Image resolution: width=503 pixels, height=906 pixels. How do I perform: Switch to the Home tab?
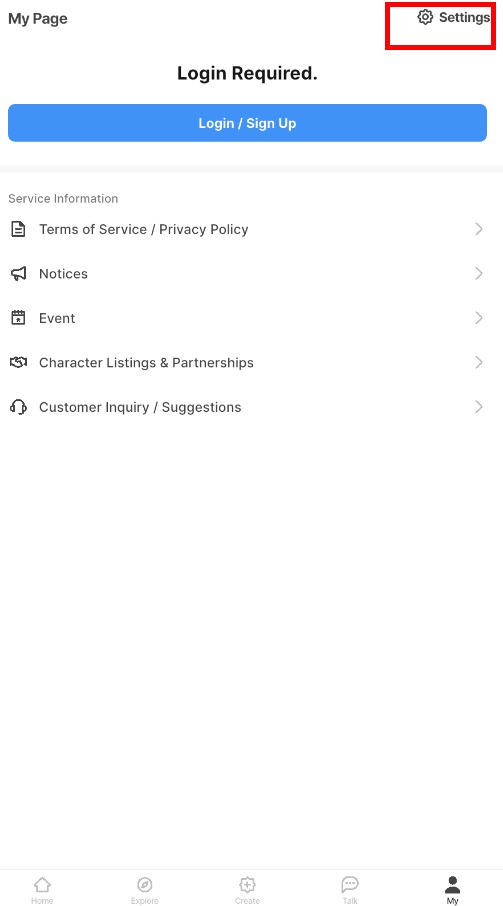click(x=42, y=889)
